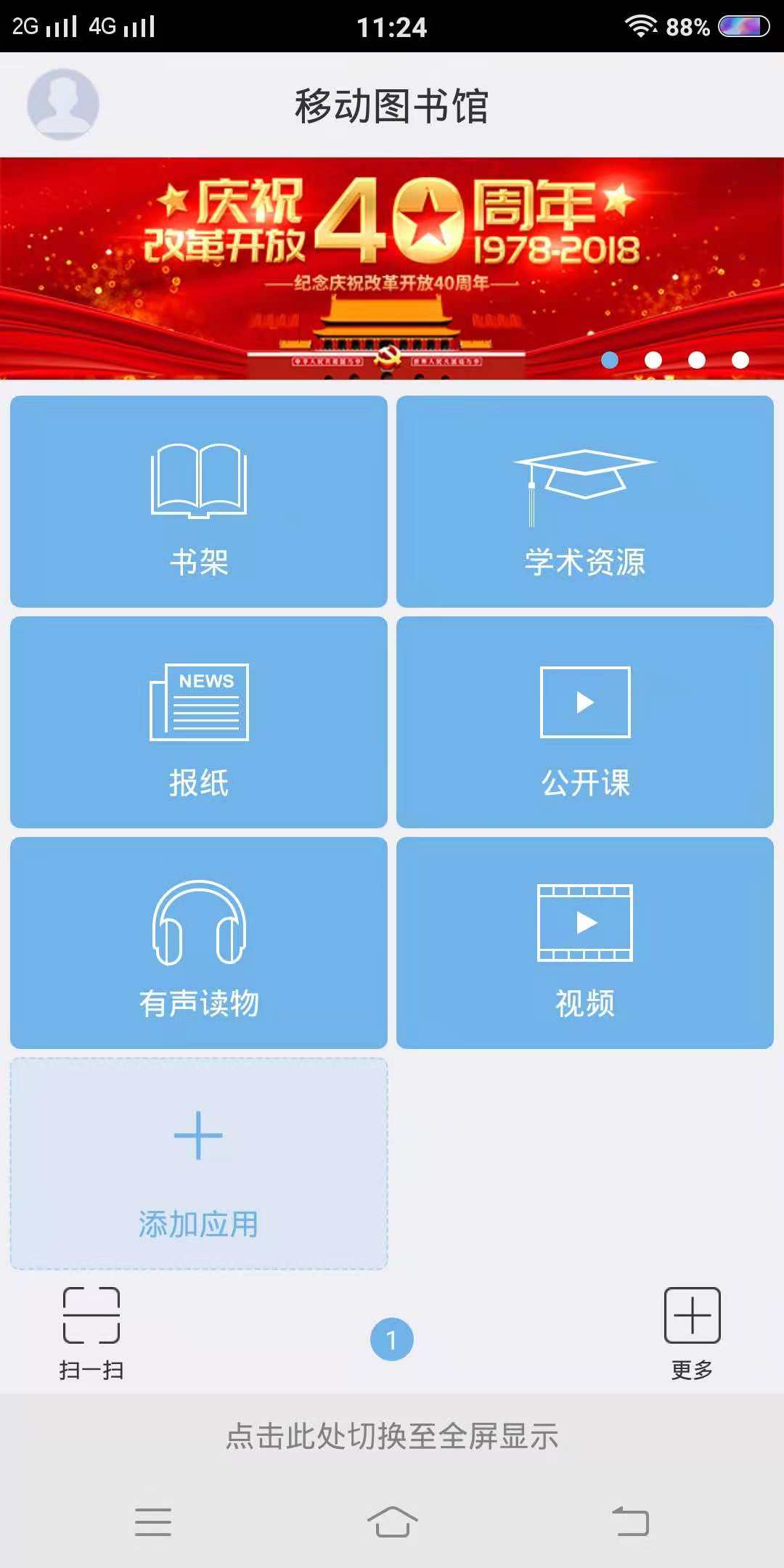Open the recent apps menu button
The image size is (784, 1568).
[150, 1520]
